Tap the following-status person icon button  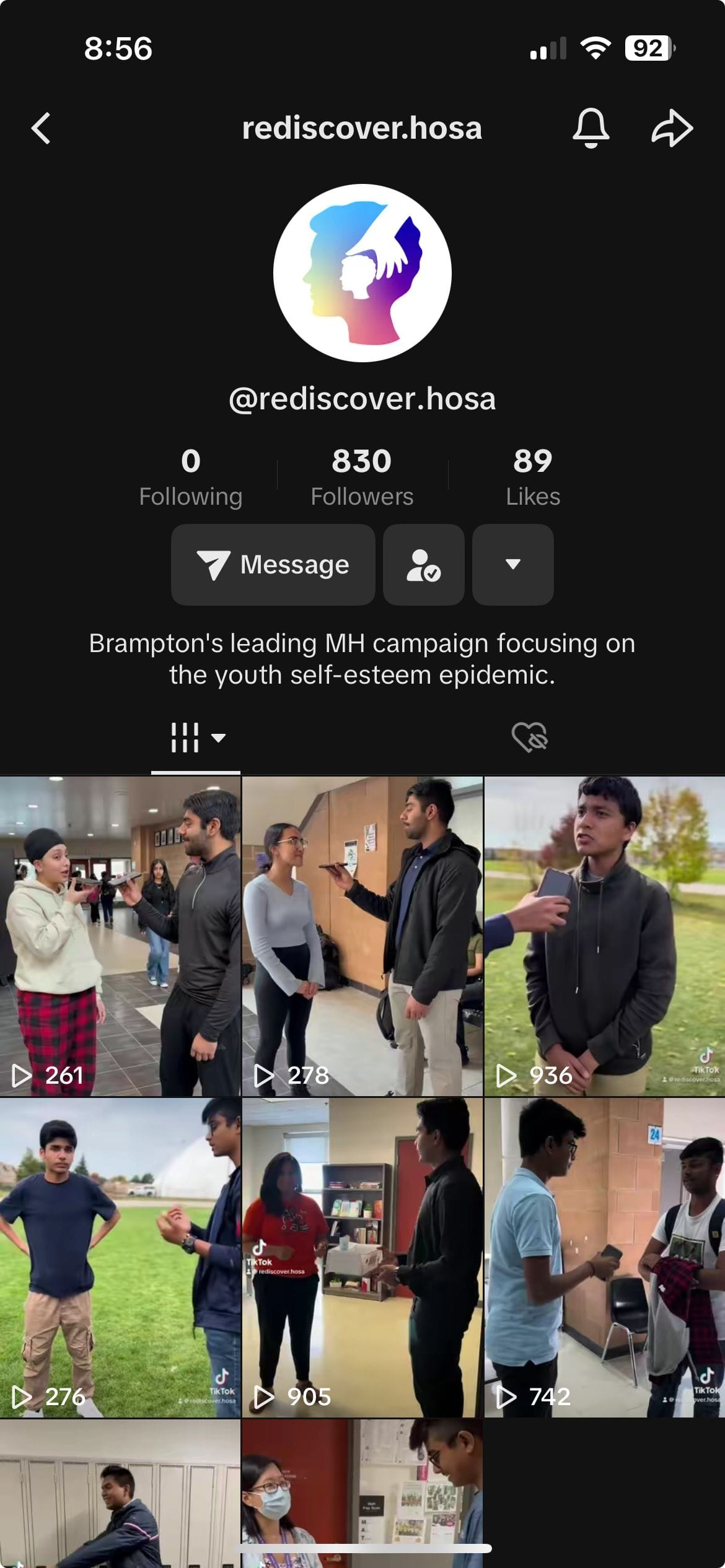[x=423, y=565]
